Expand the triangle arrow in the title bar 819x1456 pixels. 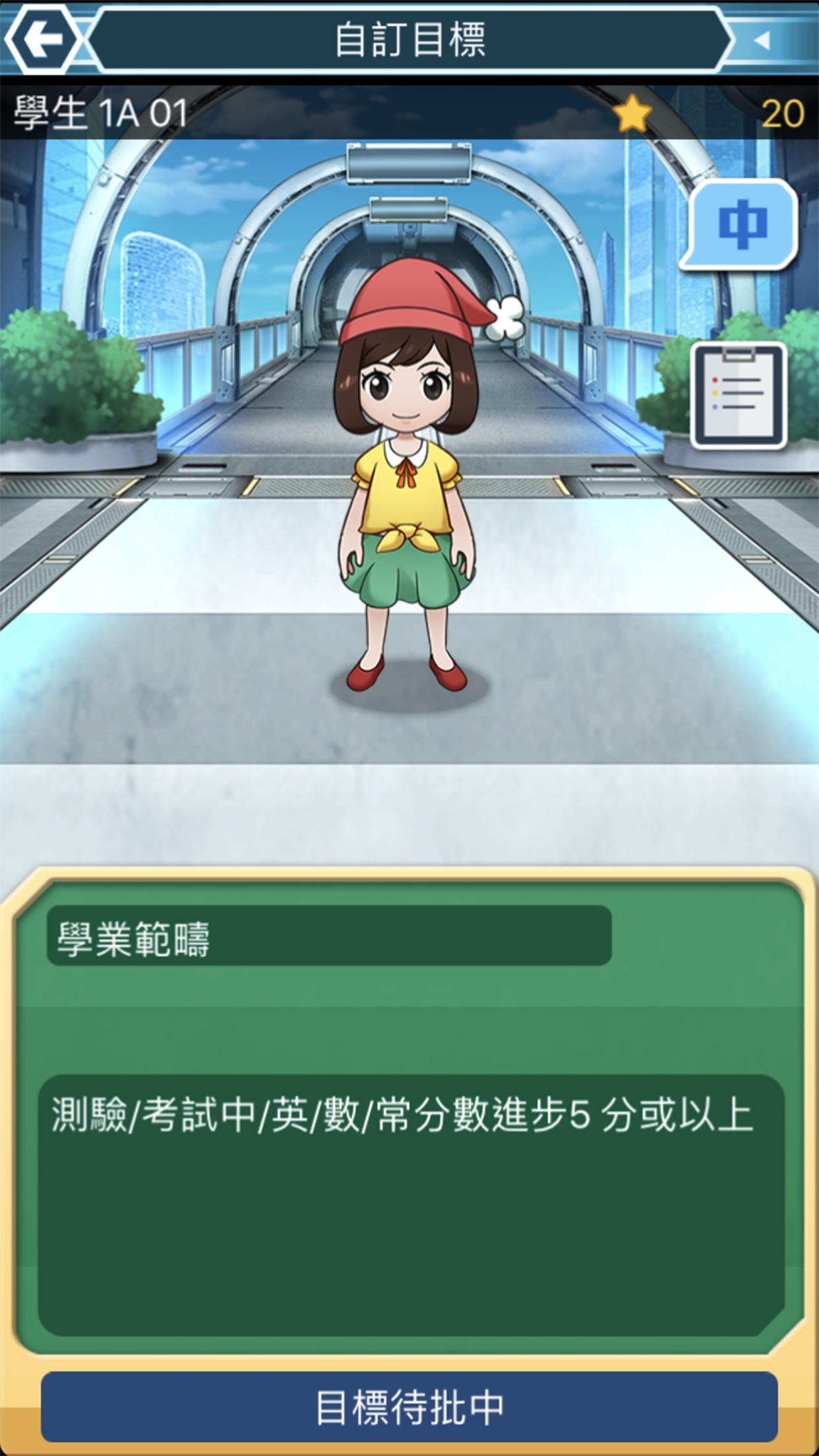click(x=763, y=41)
